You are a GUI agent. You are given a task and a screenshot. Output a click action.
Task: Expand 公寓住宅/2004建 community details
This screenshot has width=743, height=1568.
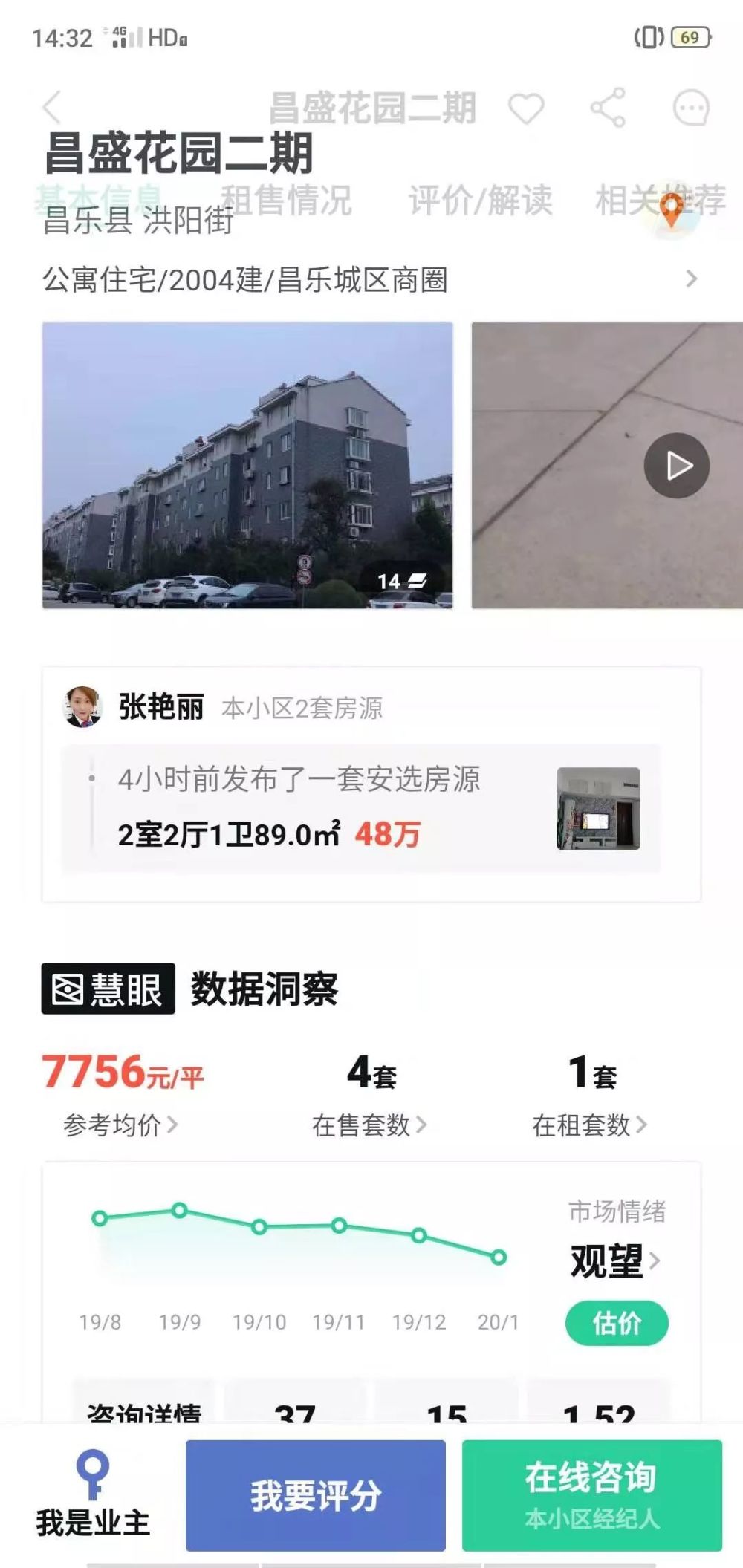pyautogui.click(x=690, y=279)
